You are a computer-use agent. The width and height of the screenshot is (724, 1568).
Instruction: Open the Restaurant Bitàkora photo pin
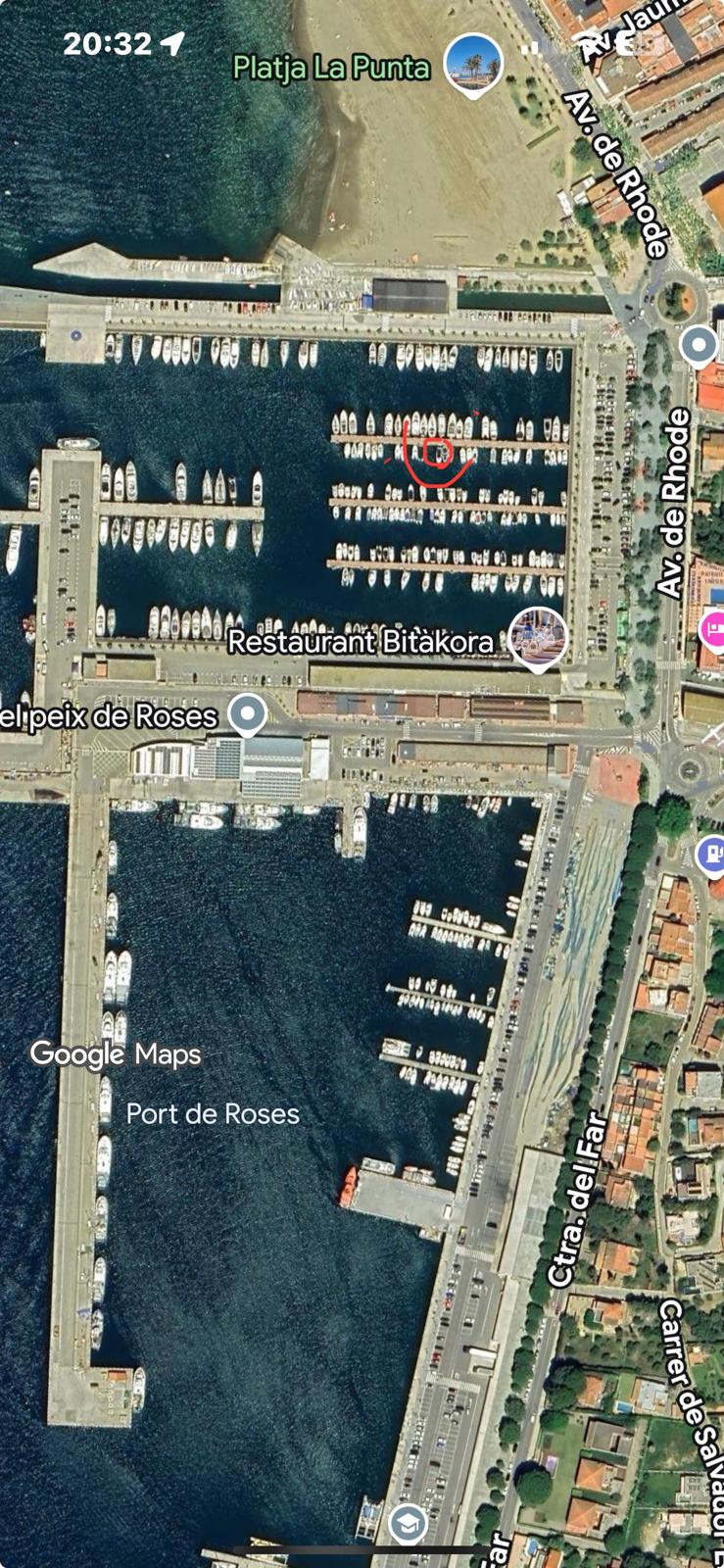pos(538,635)
